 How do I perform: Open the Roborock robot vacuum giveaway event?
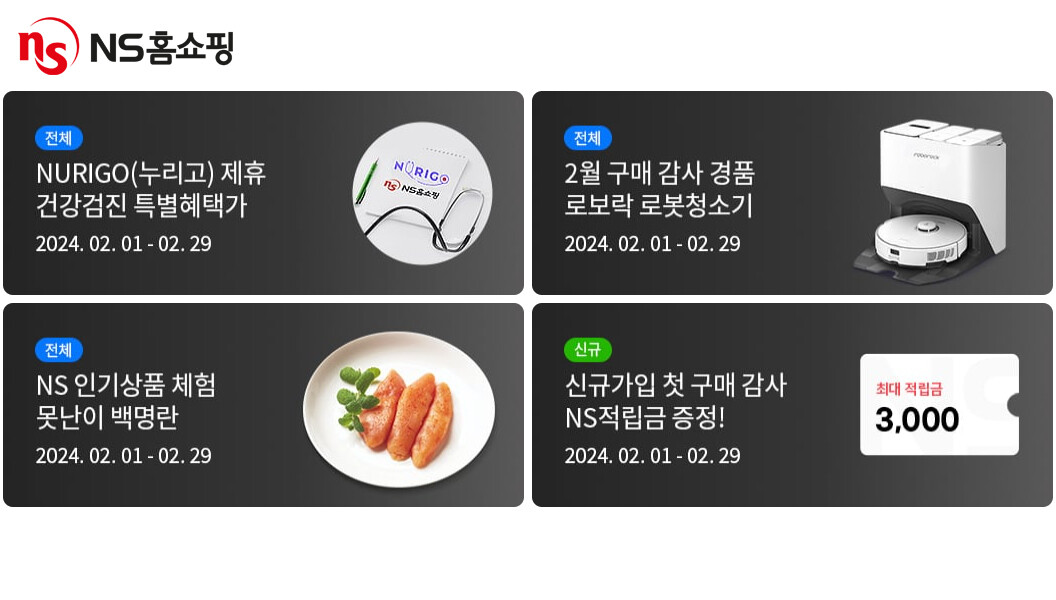pyautogui.click(x=791, y=193)
